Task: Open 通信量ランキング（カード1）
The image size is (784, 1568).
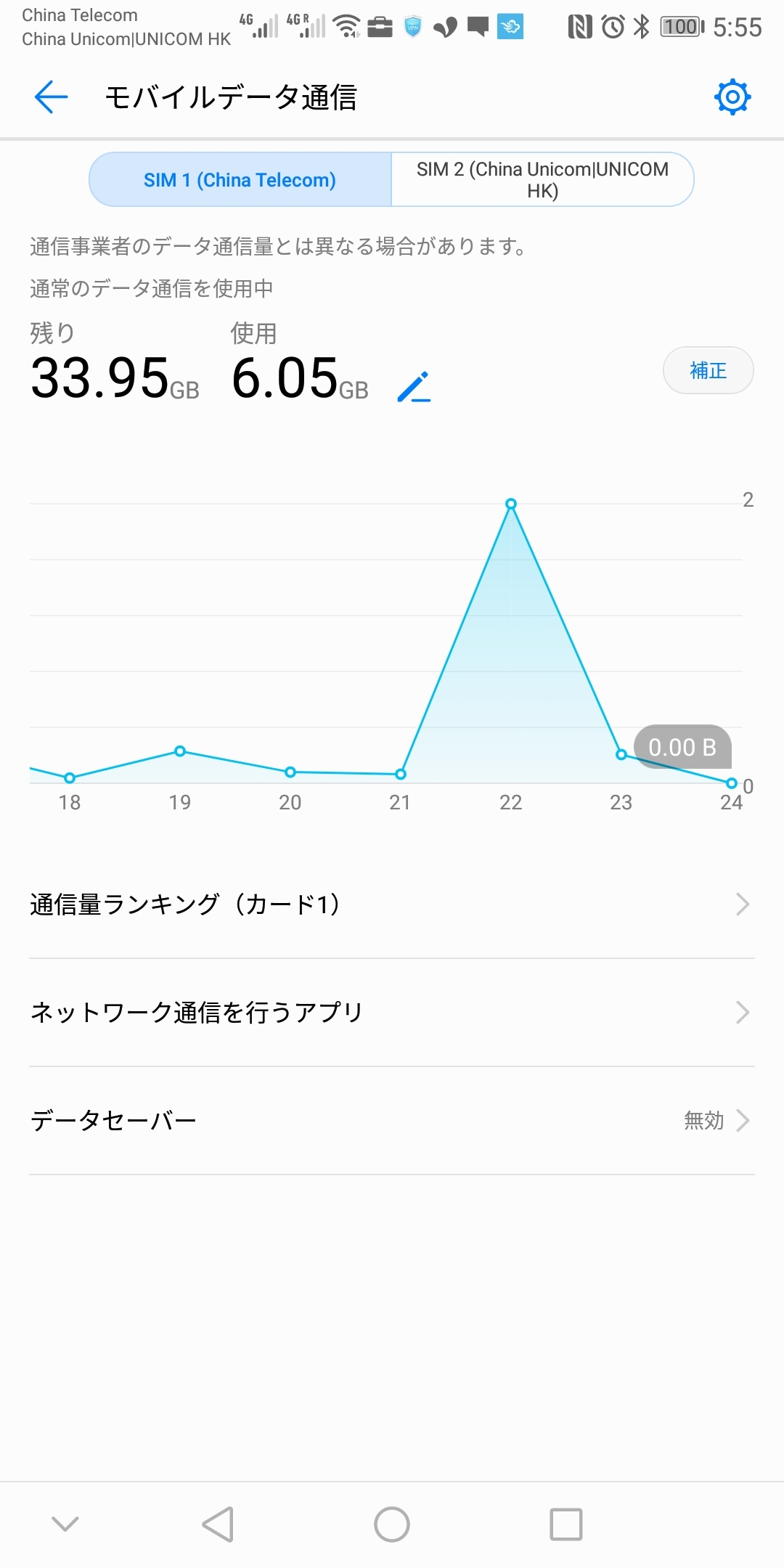Action: pyautogui.click(x=392, y=905)
